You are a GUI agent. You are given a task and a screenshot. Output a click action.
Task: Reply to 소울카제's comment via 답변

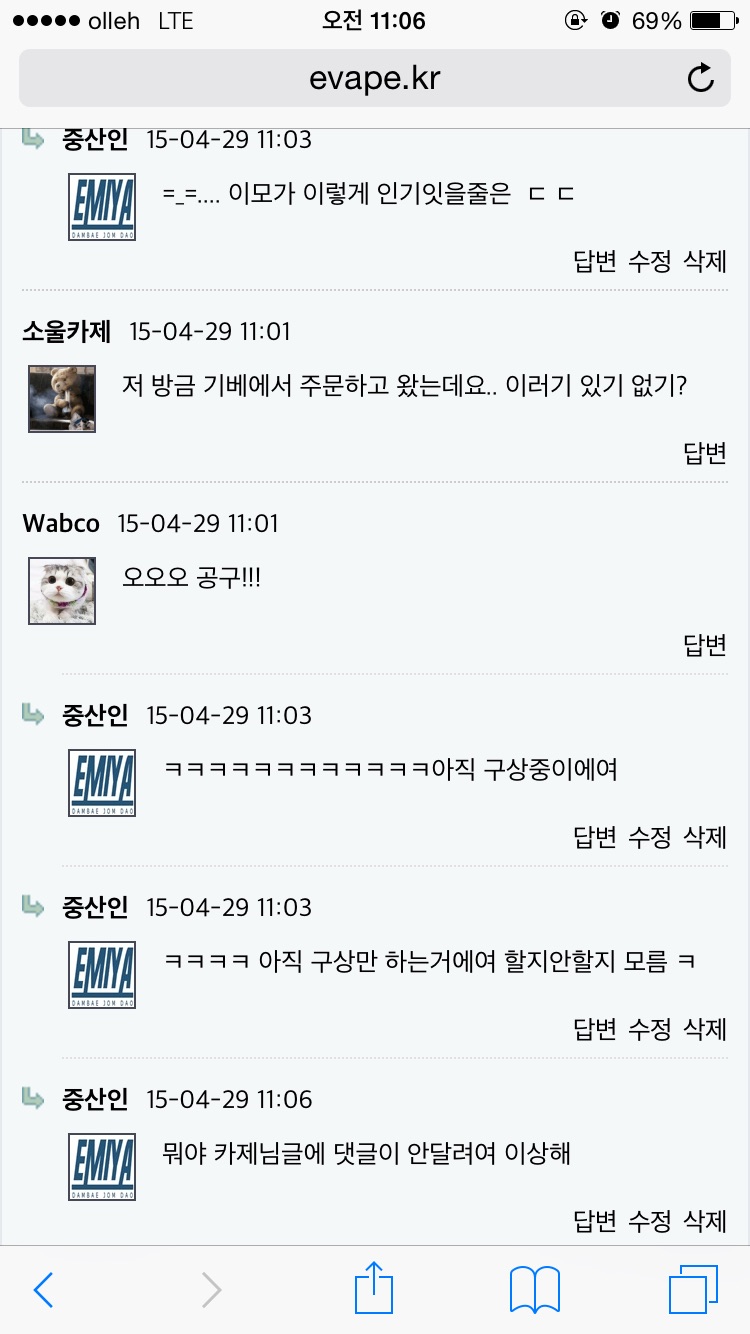point(705,453)
